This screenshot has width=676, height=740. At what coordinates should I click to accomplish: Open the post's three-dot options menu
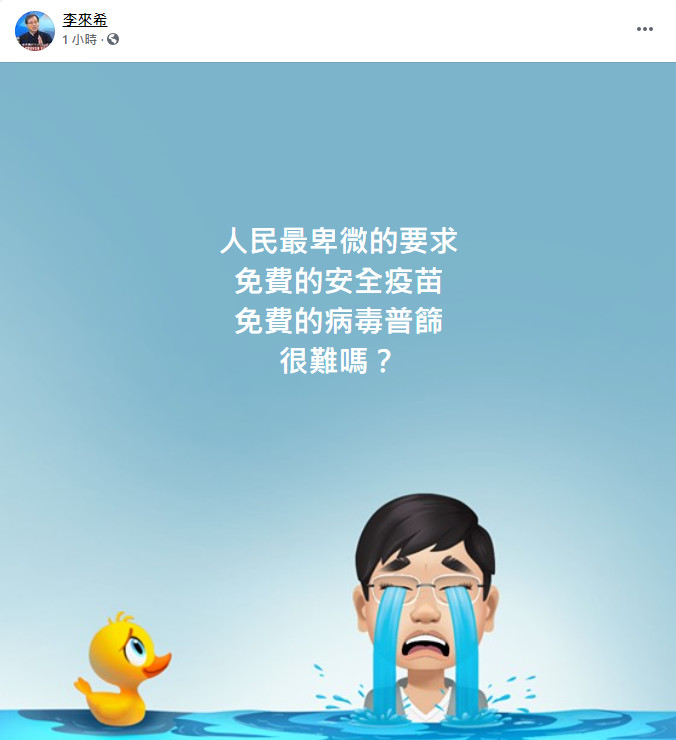coord(644,29)
